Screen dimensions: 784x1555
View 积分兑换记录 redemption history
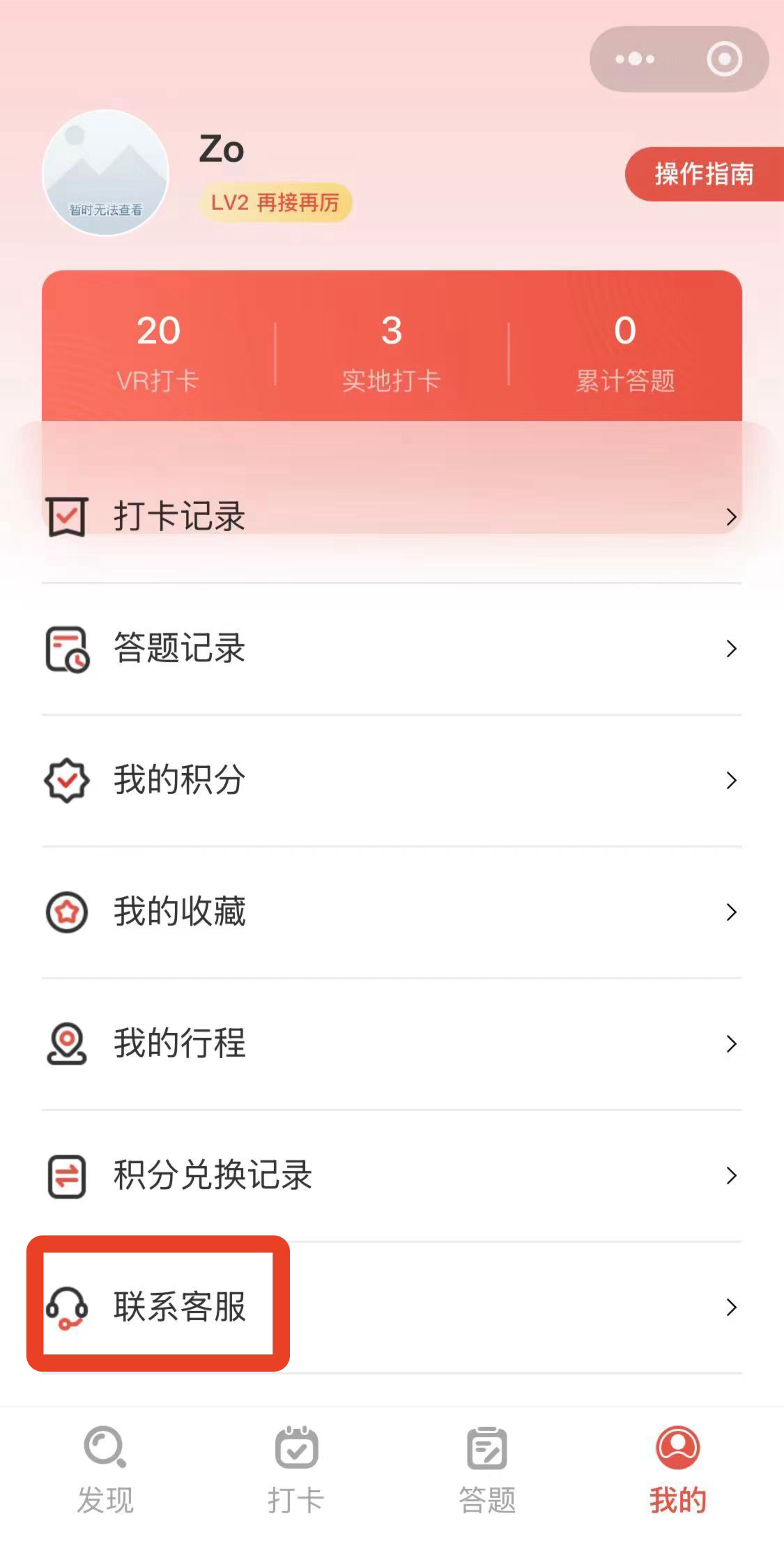click(390, 1175)
